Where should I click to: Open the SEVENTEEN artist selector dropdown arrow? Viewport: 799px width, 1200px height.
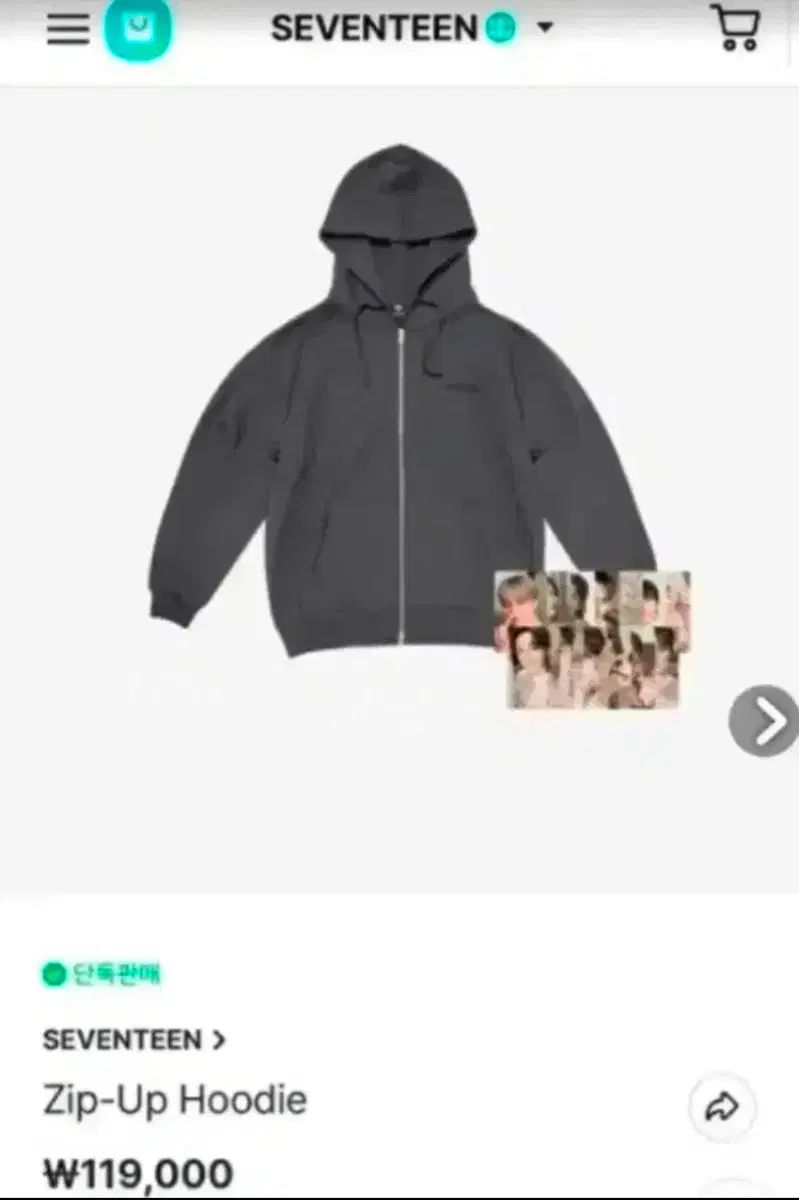[544, 28]
